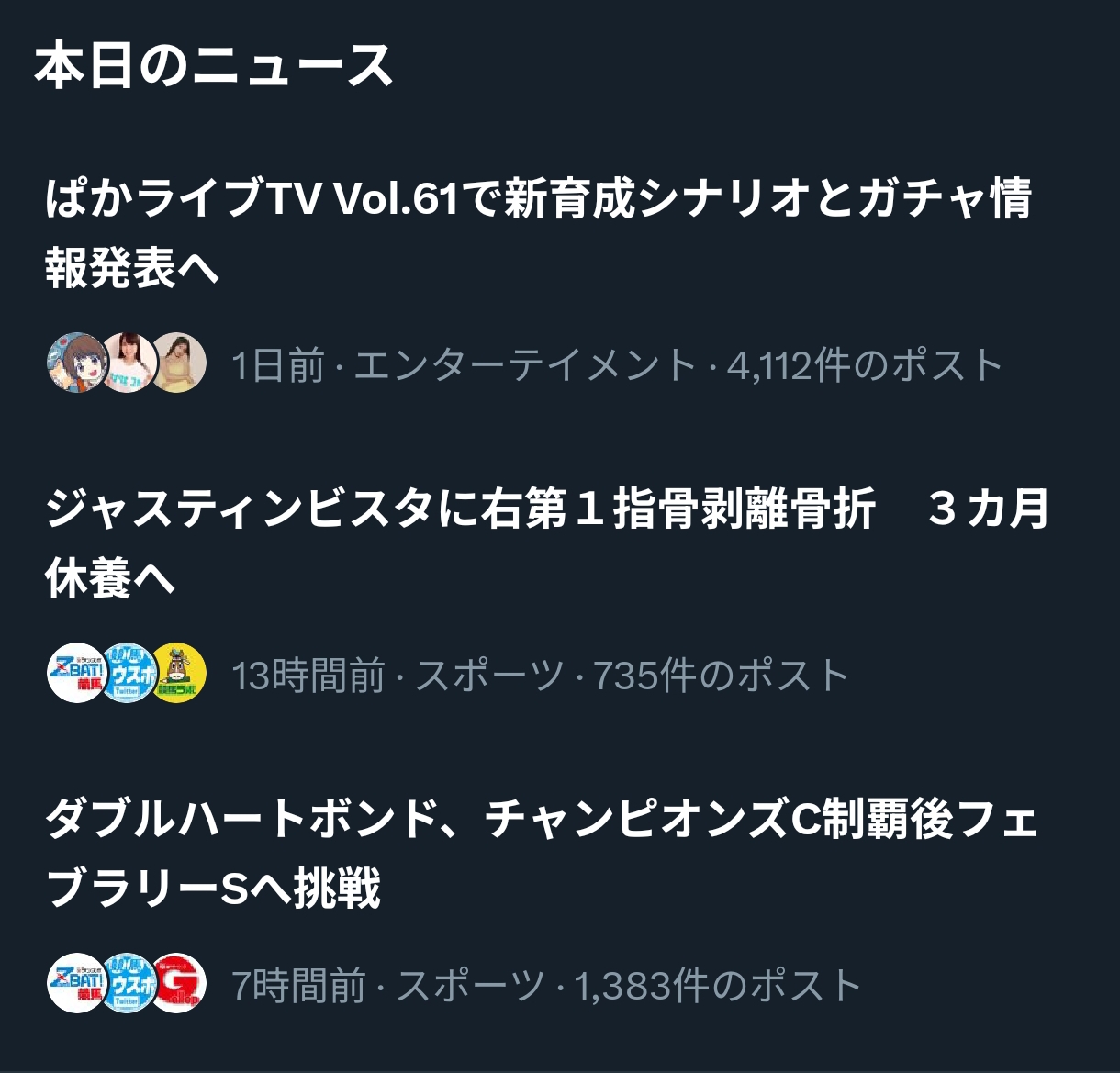Open the ぱかライブTV Vol.61 news story

(x=538, y=233)
